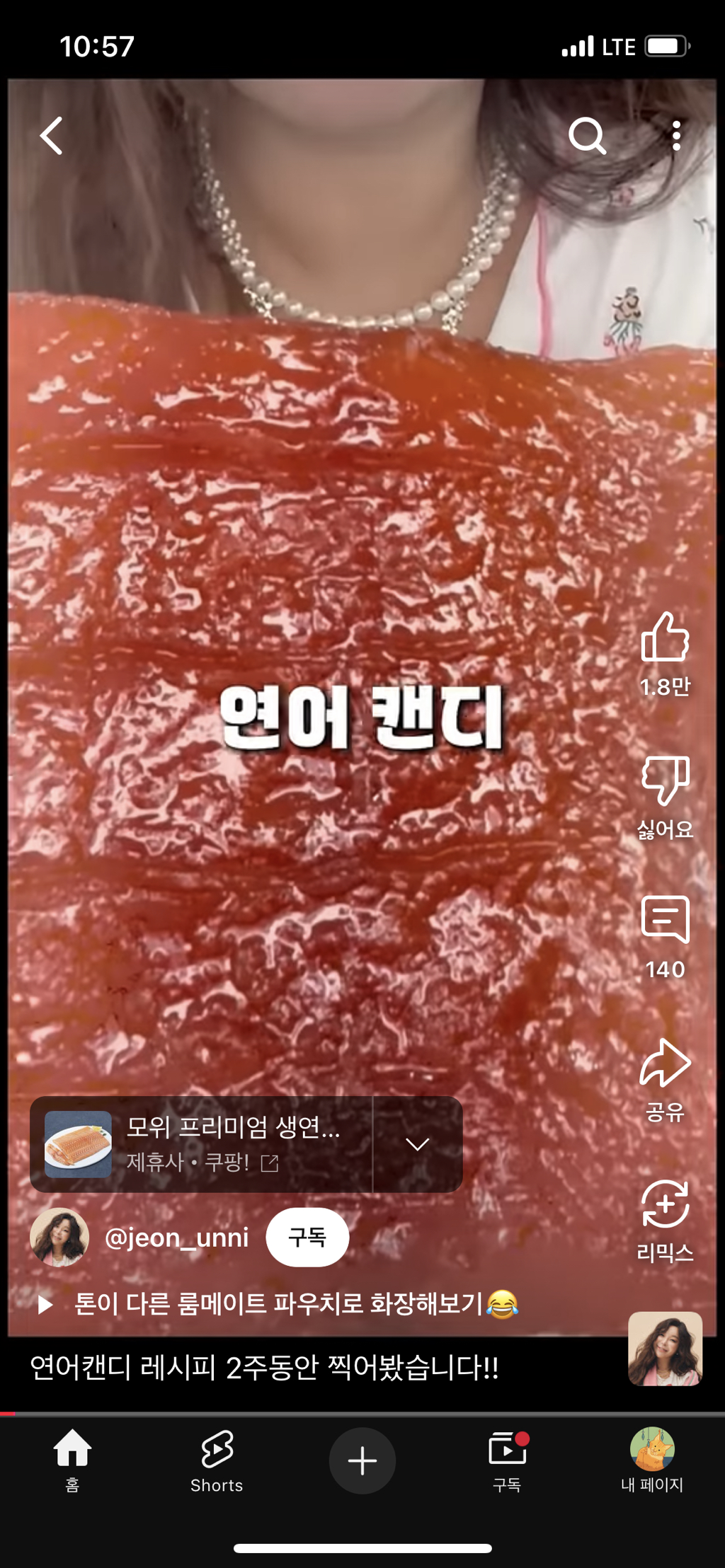This screenshot has width=725, height=1568.
Task: Create new content with plus button
Action: click(362, 1460)
